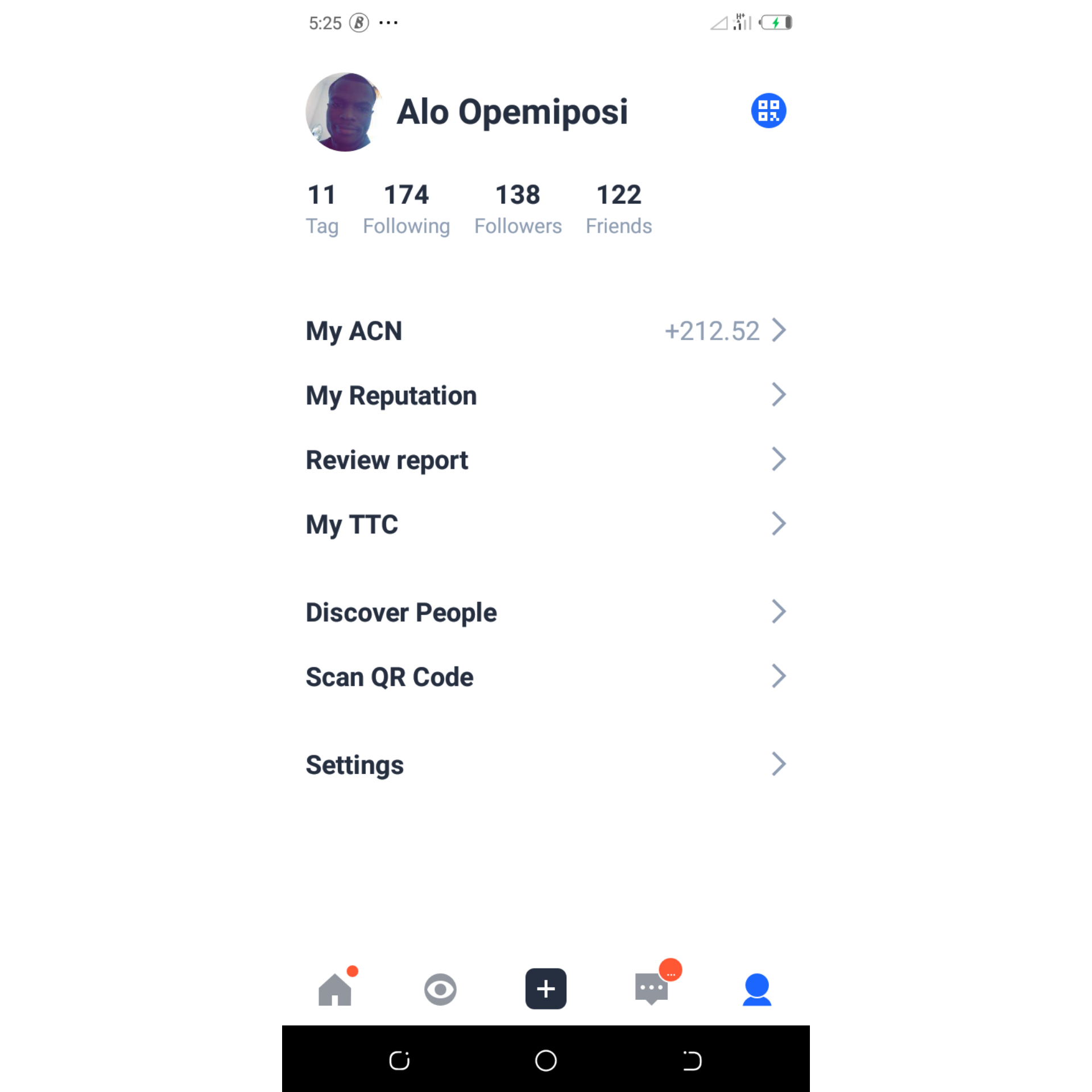
Task: Open the 174 Following list
Action: (406, 209)
